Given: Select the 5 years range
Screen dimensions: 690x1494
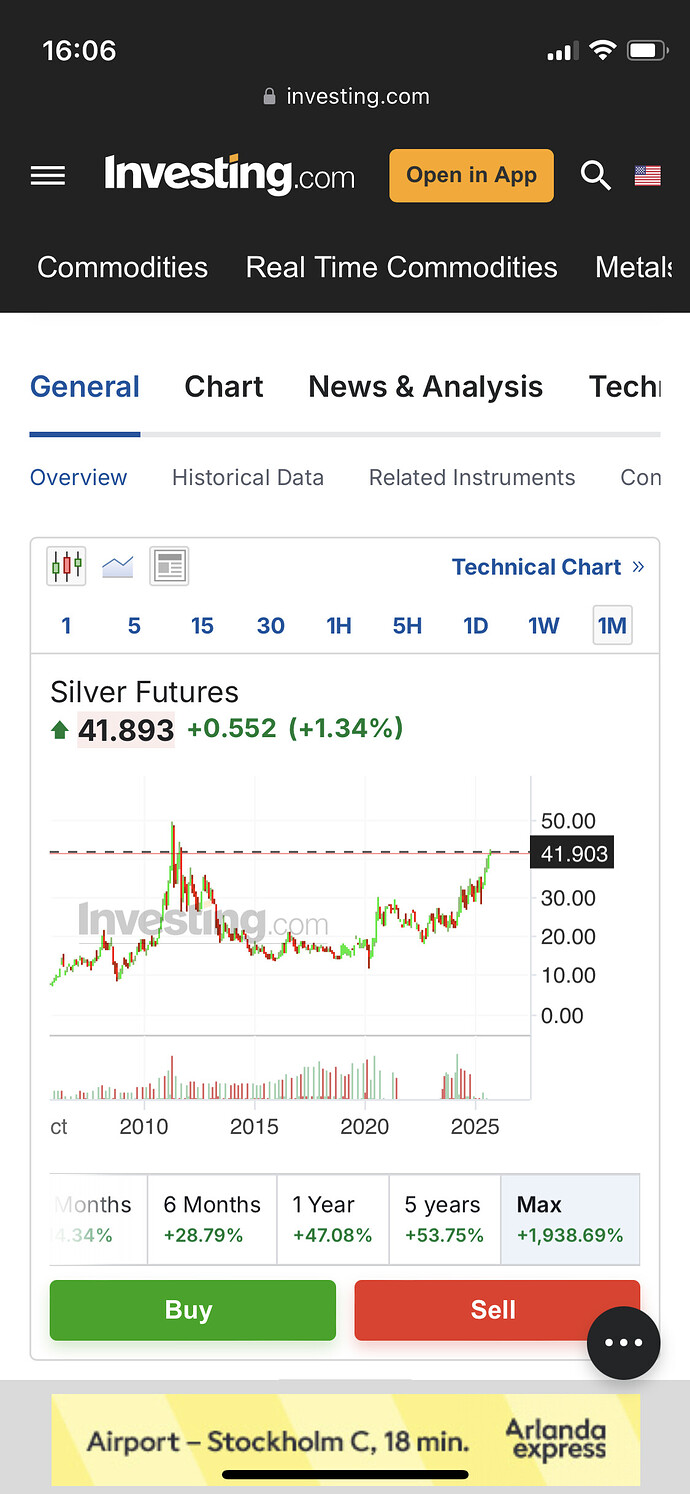Looking at the screenshot, I should [x=443, y=1218].
